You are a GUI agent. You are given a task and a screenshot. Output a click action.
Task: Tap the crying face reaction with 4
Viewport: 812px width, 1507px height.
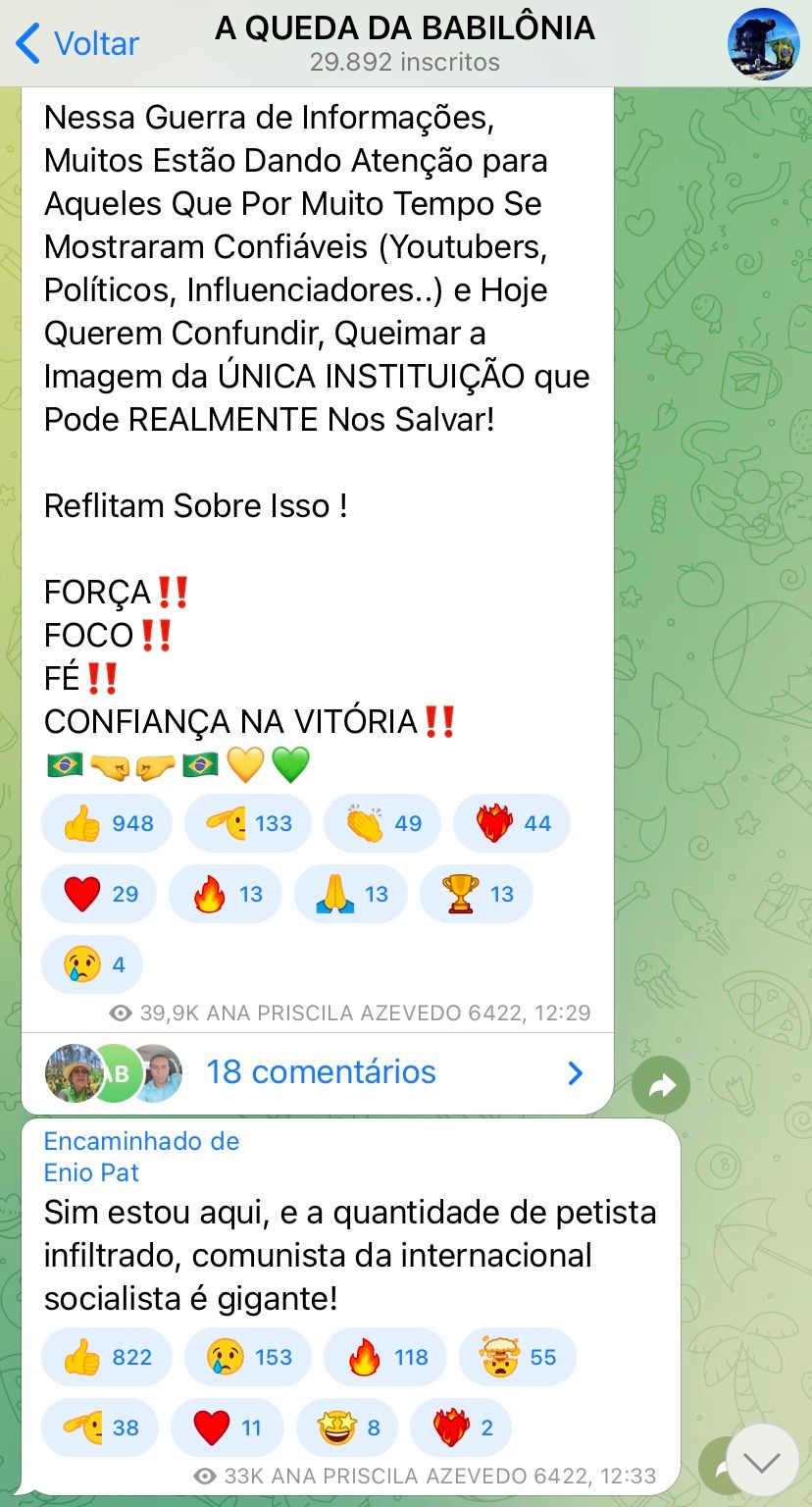[x=92, y=964]
